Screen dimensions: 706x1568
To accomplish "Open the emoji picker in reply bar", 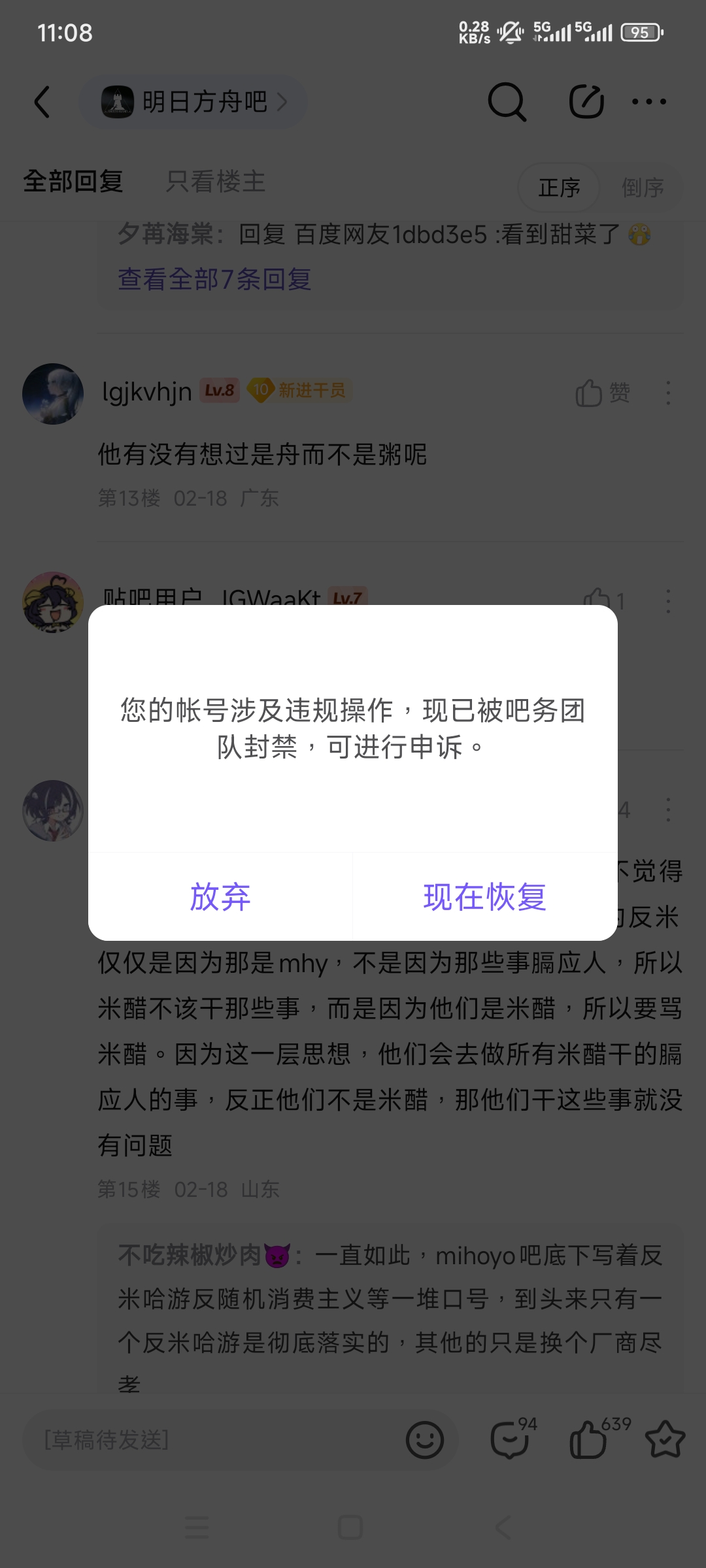I will (x=425, y=1439).
